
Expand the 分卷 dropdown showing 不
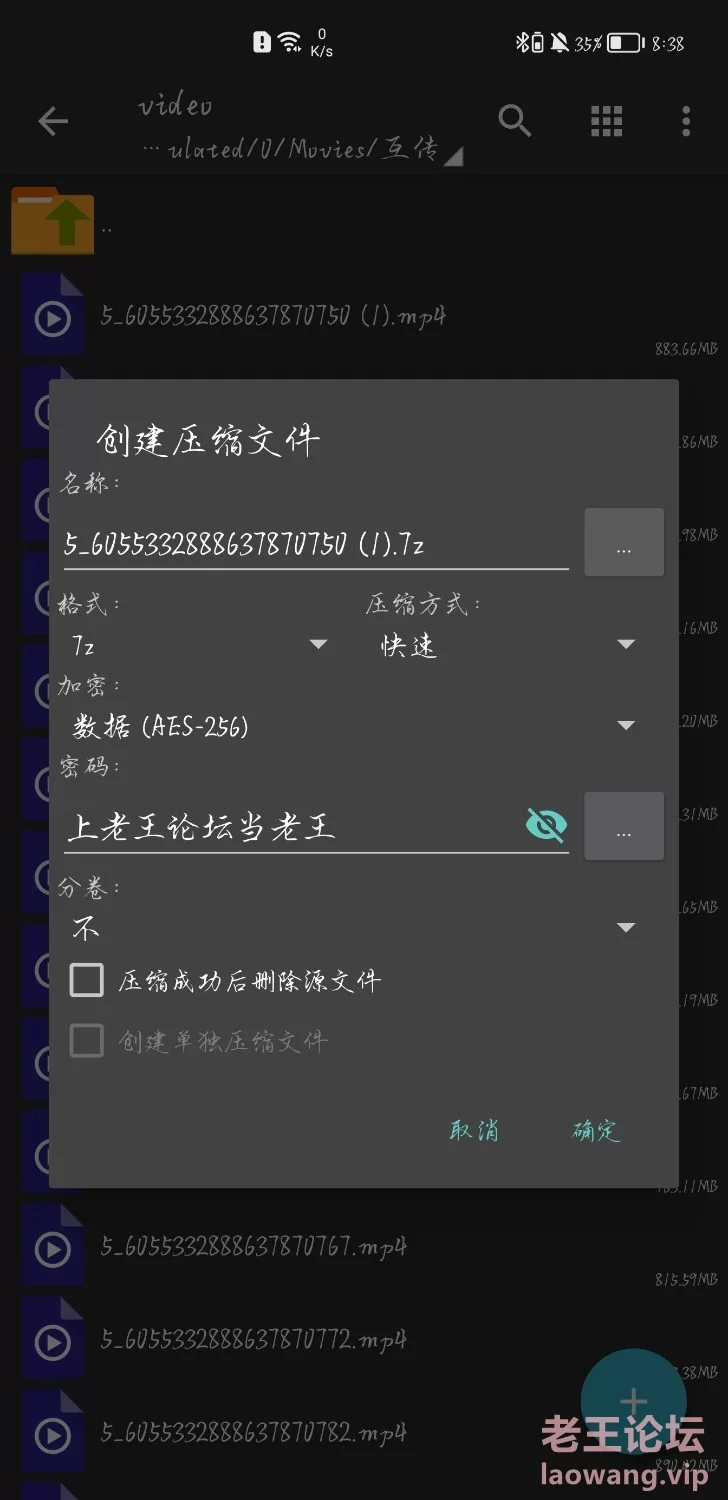coord(353,928)
